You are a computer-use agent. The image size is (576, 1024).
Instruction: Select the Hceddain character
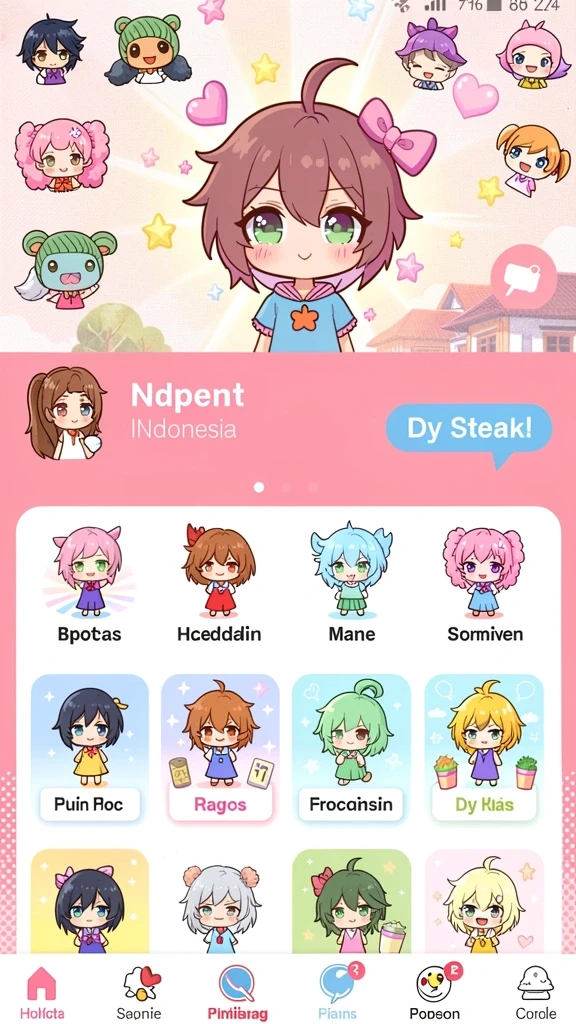coord(219,583)
